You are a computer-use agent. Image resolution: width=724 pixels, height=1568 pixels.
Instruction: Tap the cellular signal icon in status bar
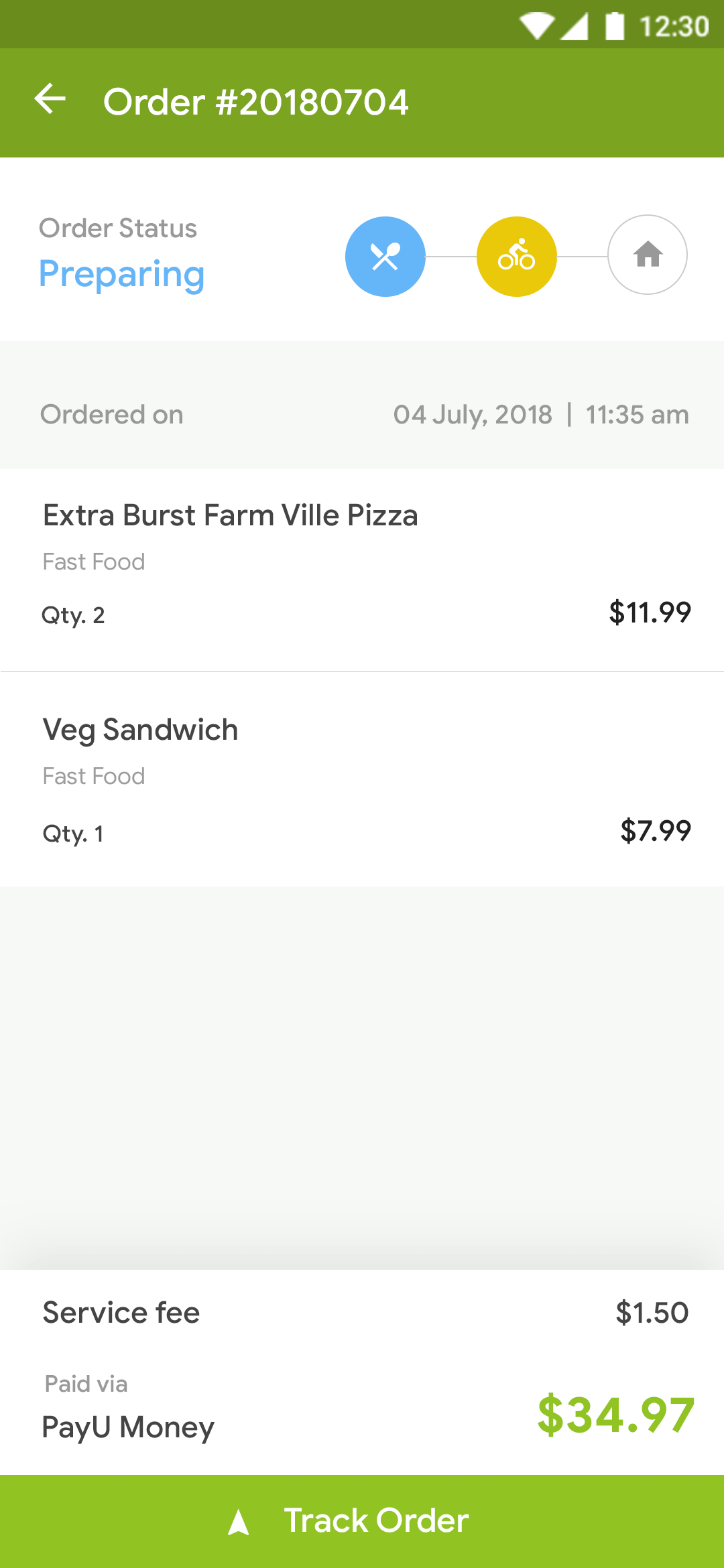(x=575, y=25)
